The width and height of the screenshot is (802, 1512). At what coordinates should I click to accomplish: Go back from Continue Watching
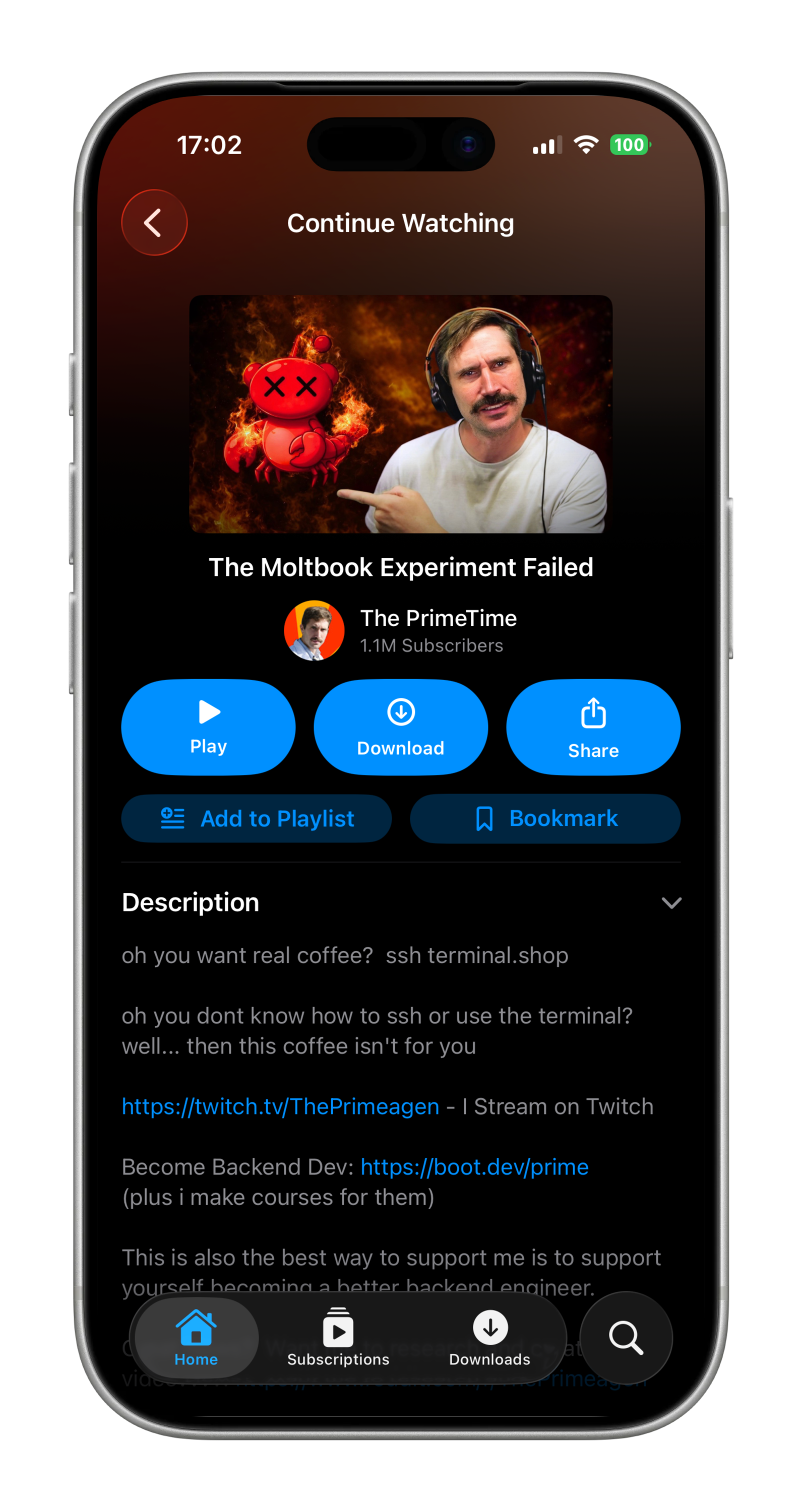154,223
